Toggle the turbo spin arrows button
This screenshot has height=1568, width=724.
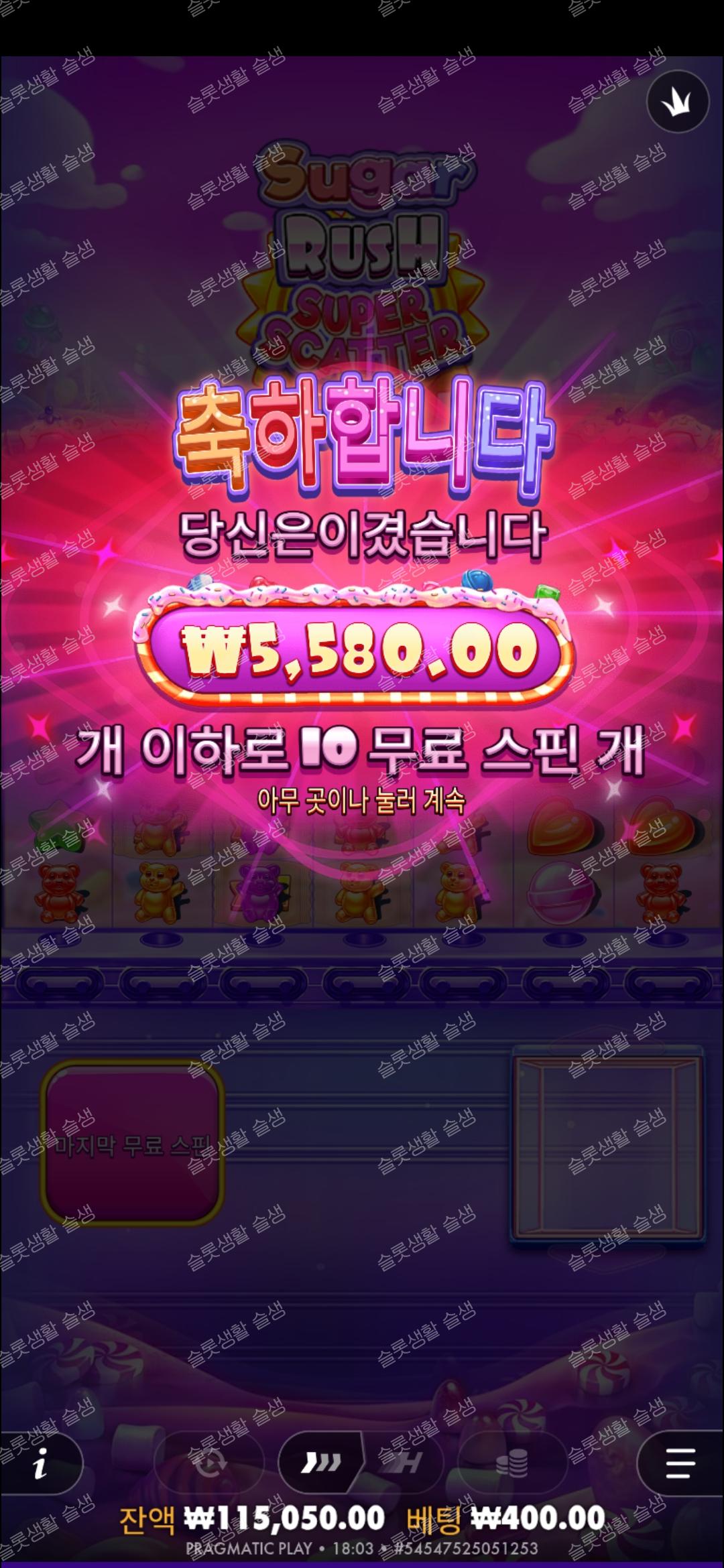tap(320, 1463)
